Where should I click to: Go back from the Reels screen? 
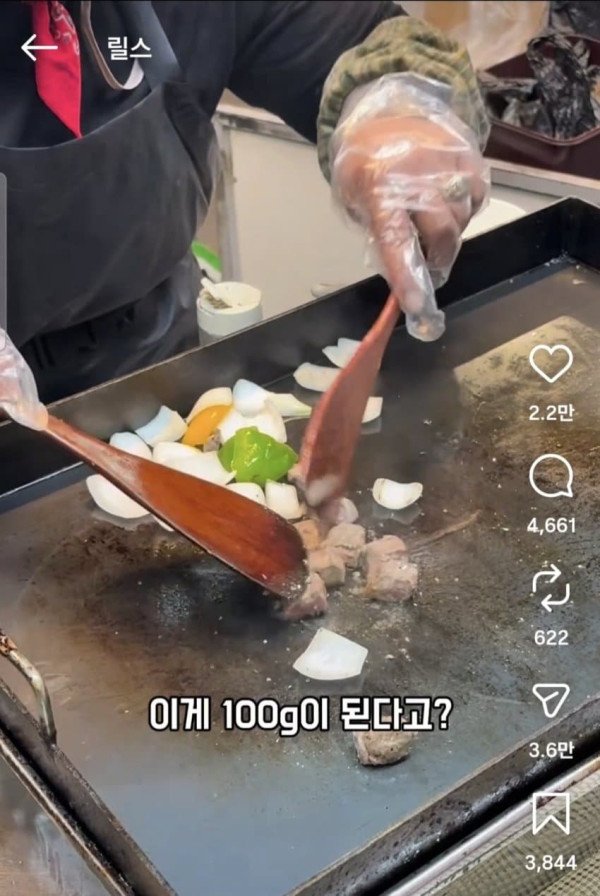coord(39,48)
